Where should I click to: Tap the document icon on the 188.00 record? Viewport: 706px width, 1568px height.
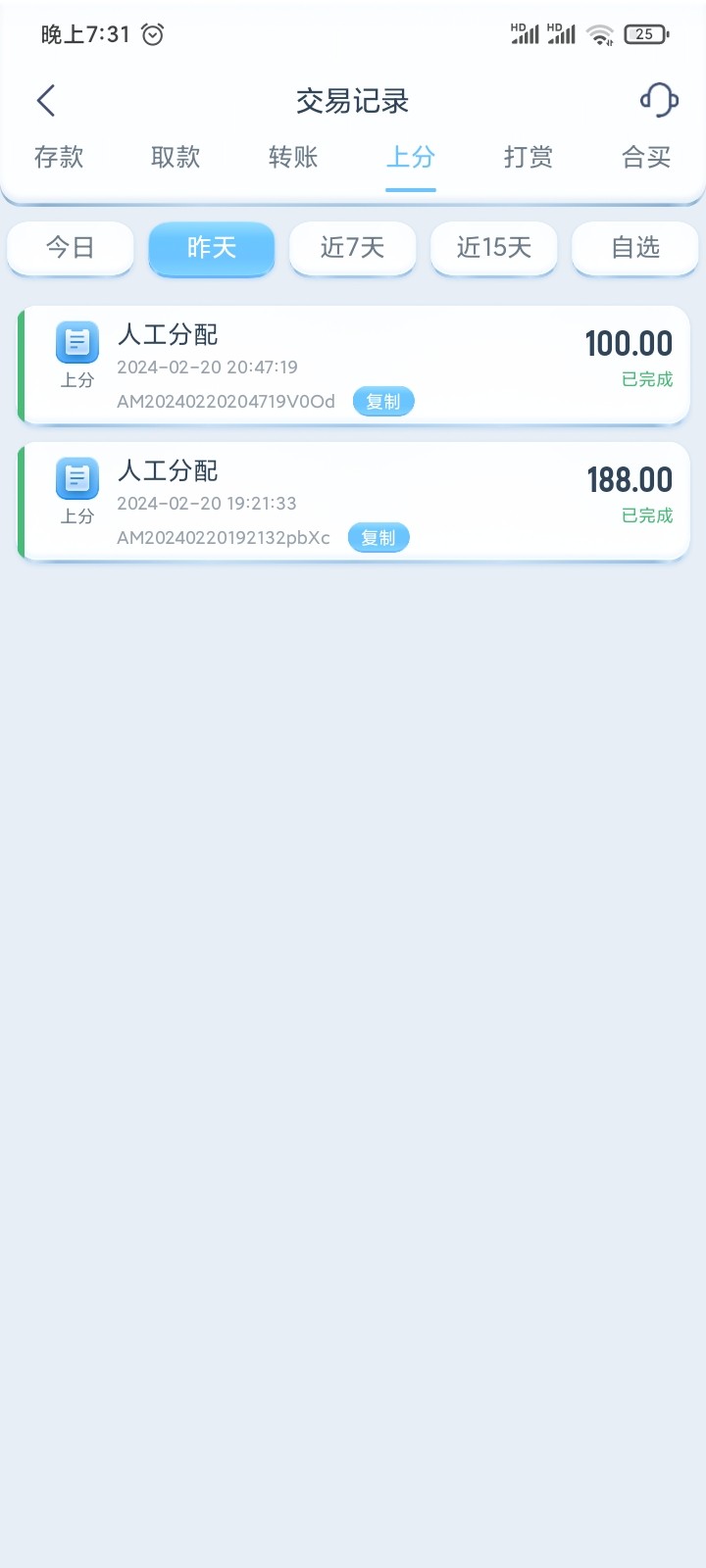coord(76,479)
